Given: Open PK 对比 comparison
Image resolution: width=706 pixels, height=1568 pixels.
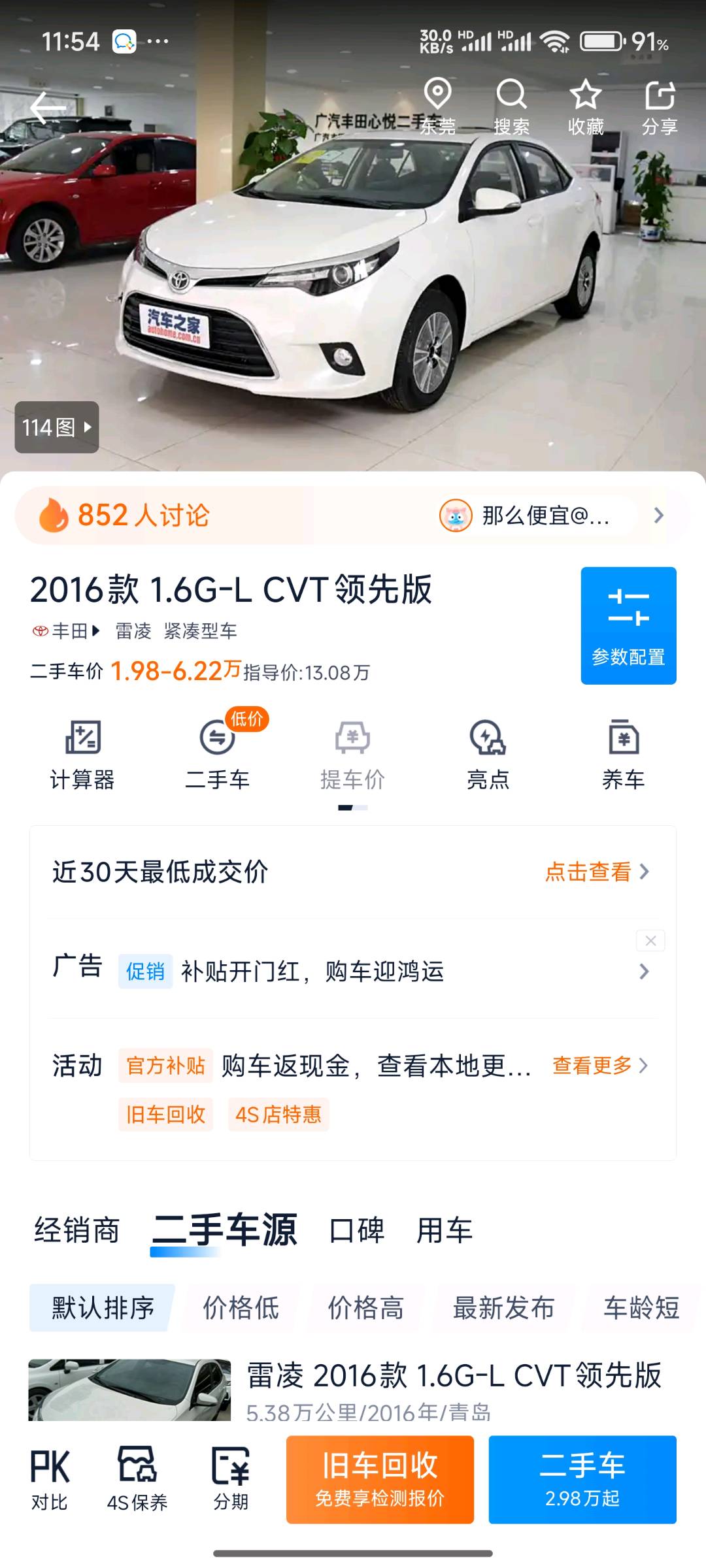Looking at the screenshot, I should click(50, 1479).
